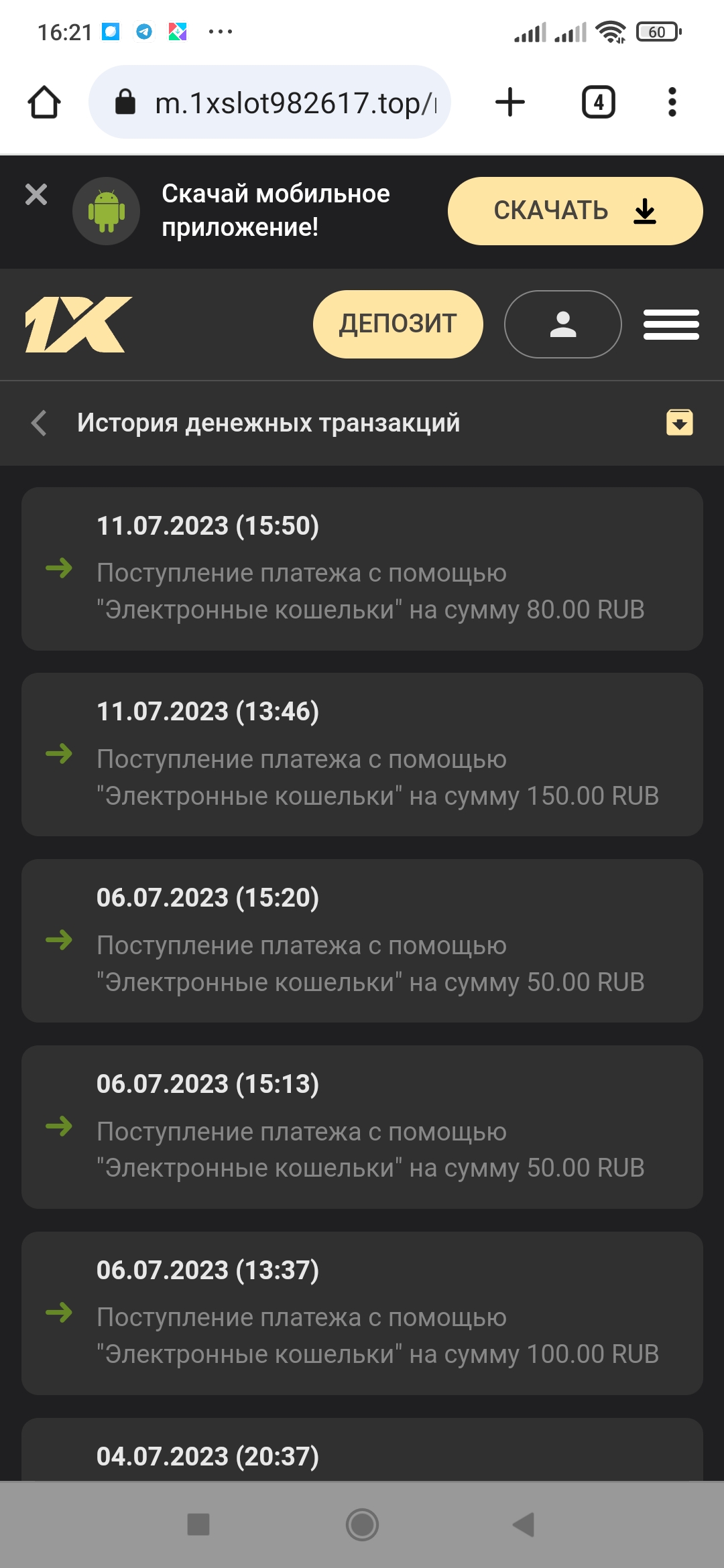Viewport: 724px width, 1568px height.
Task: Open the tab switcher showing 4 tabs
Action: pyautogui.click(x=598, y=103)
